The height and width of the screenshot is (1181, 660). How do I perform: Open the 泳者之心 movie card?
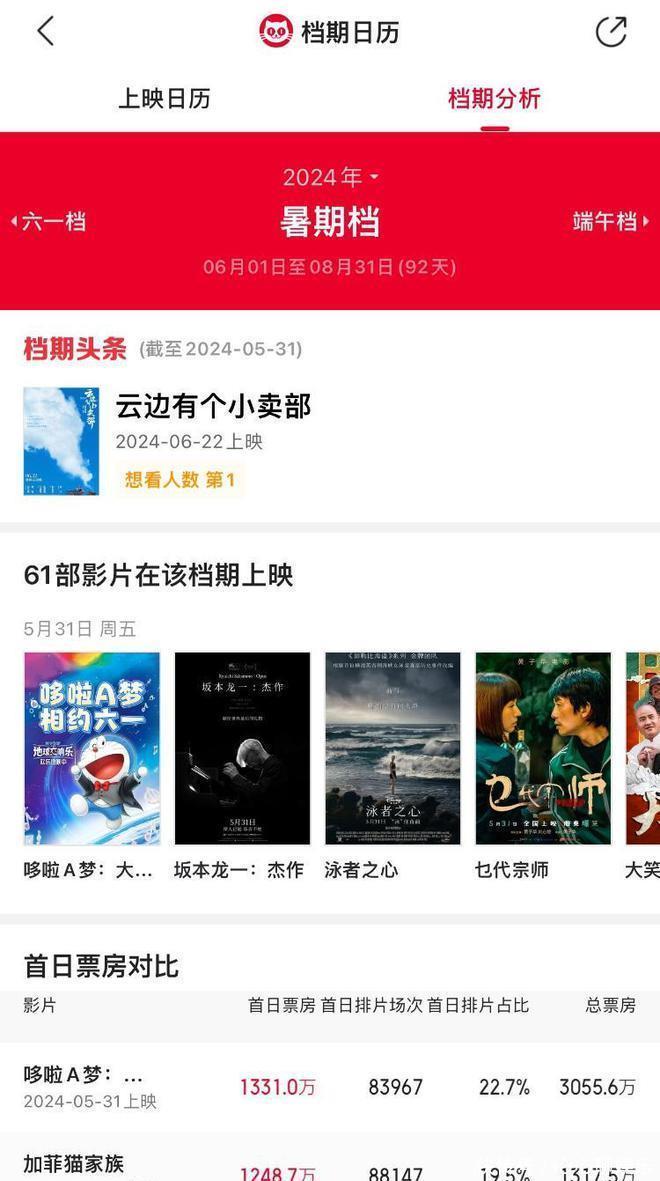pyautogui.click(x=392, y=749)
